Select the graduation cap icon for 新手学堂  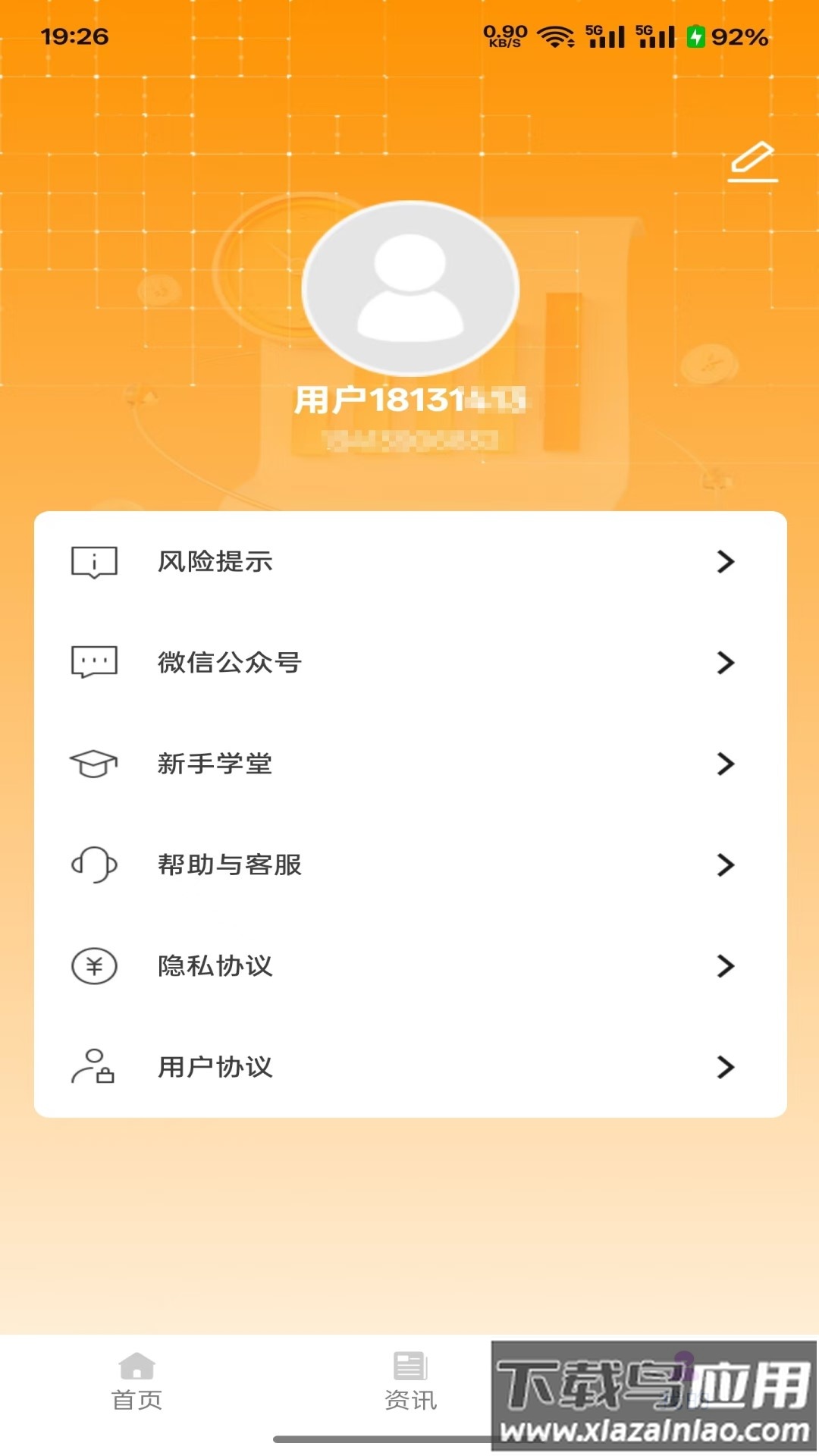[93, 764]
